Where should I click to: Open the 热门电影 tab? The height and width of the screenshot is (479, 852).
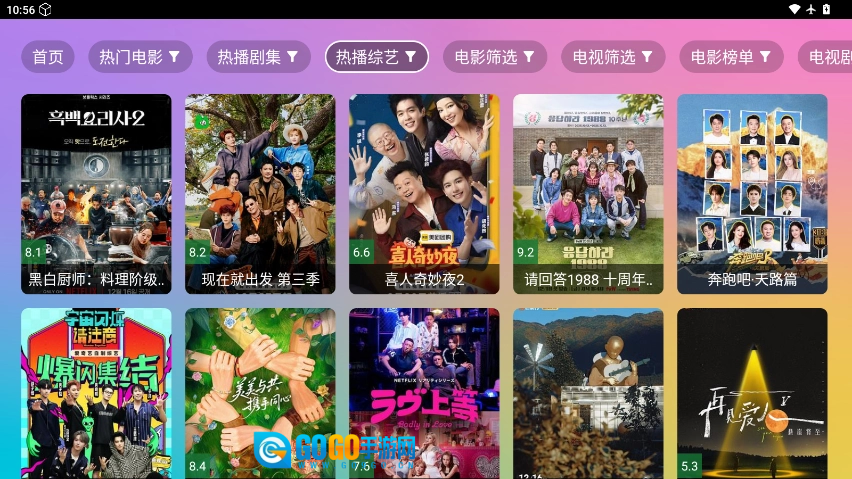140,57
